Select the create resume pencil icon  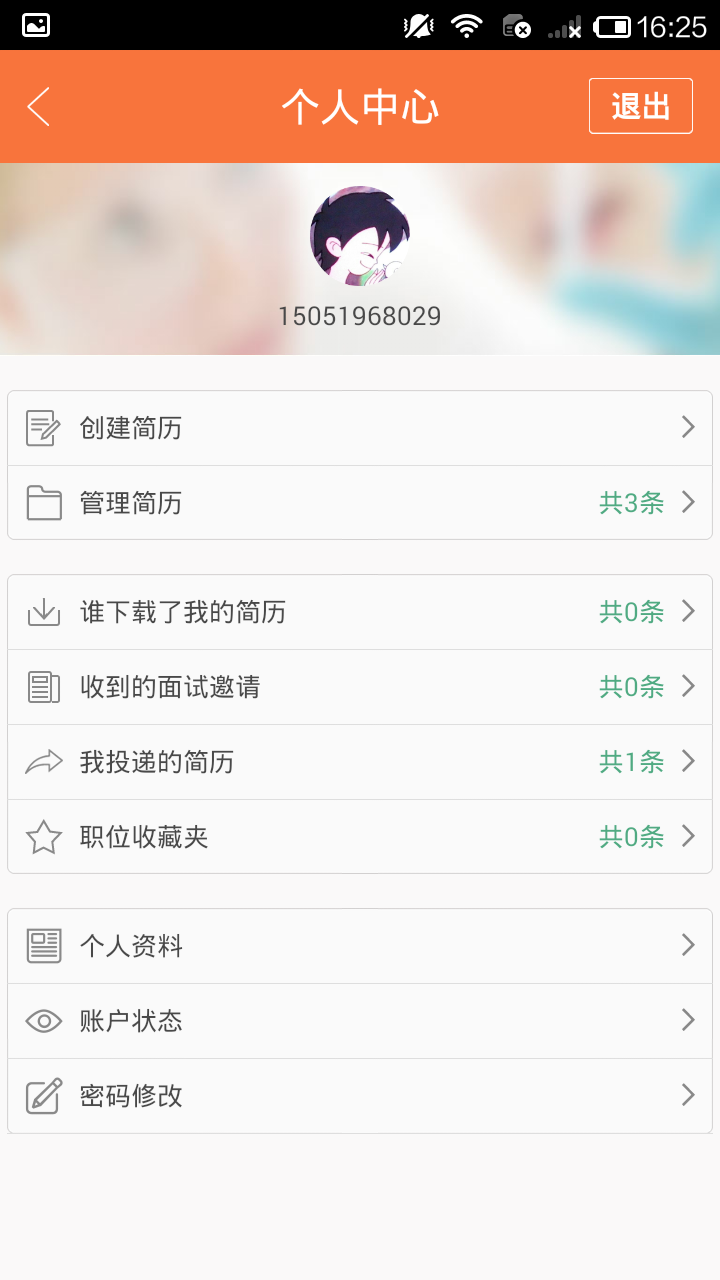click(x=43, y=427)
